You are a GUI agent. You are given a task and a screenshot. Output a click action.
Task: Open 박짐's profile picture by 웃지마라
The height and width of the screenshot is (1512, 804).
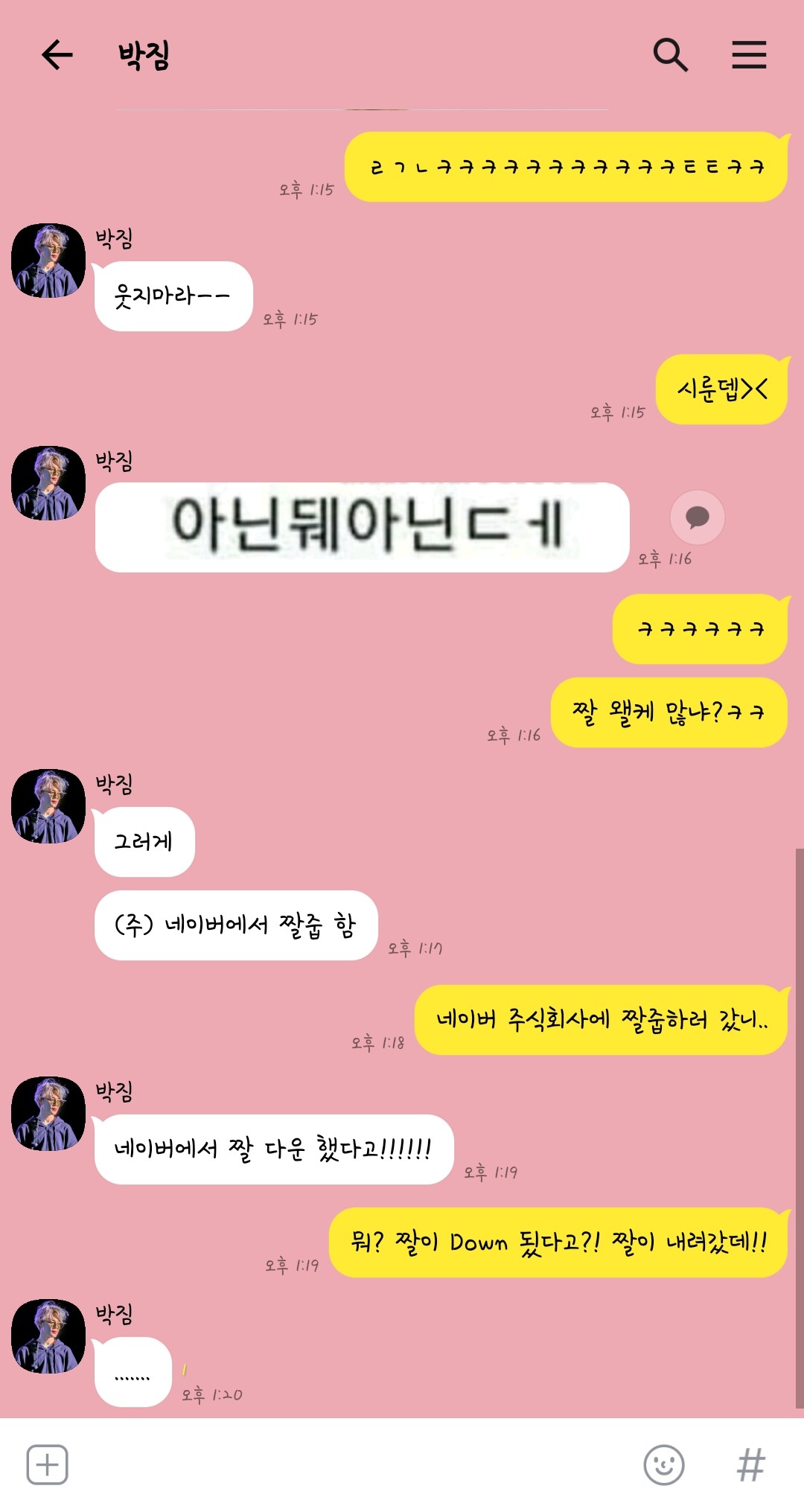coord(48,261)
